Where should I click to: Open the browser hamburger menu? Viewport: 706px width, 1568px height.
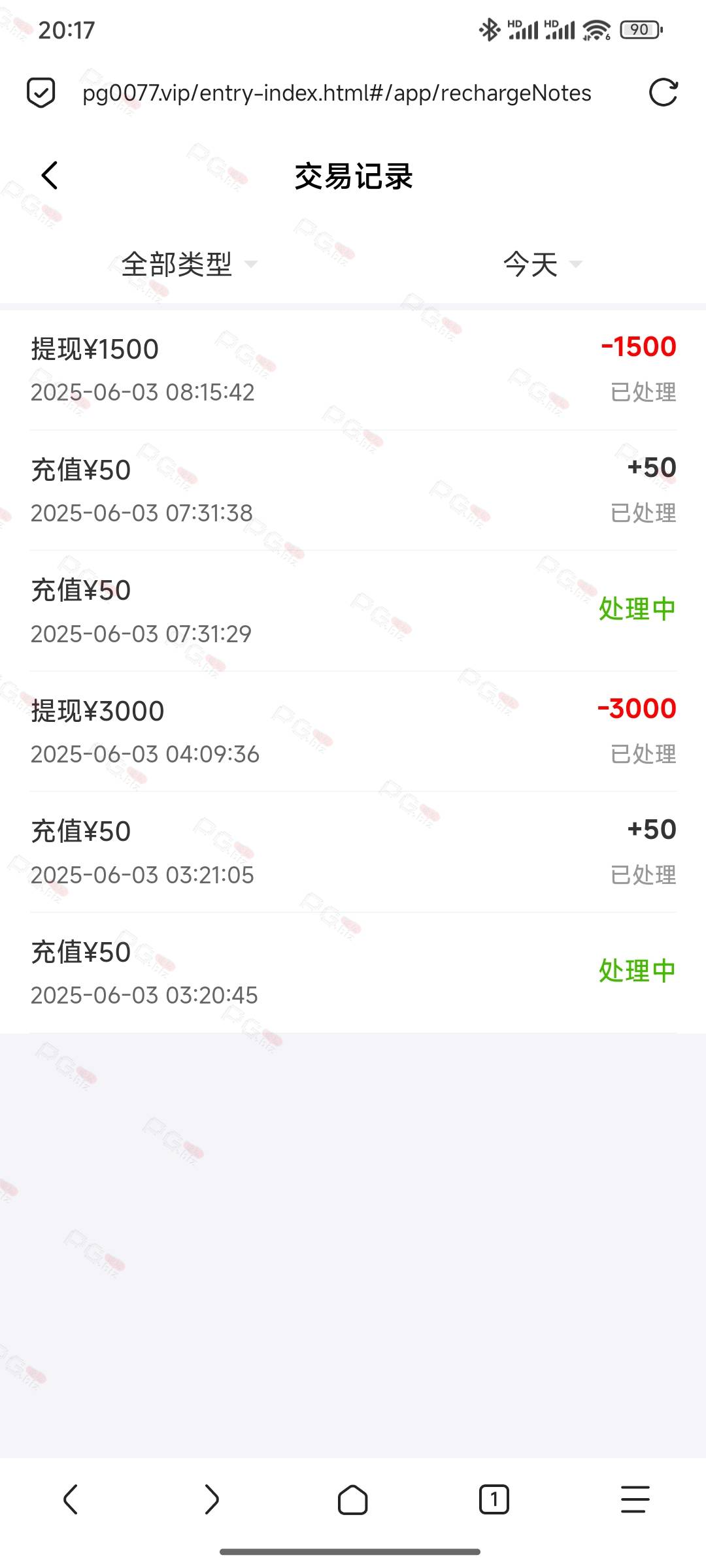point(635,1499)
